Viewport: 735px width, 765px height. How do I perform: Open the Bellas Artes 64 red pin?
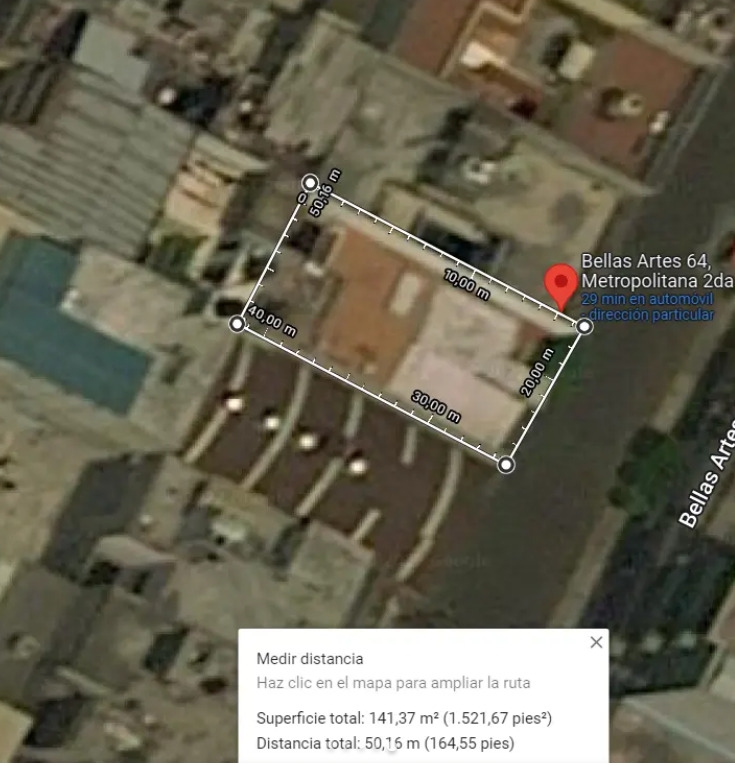pos(561,283)
